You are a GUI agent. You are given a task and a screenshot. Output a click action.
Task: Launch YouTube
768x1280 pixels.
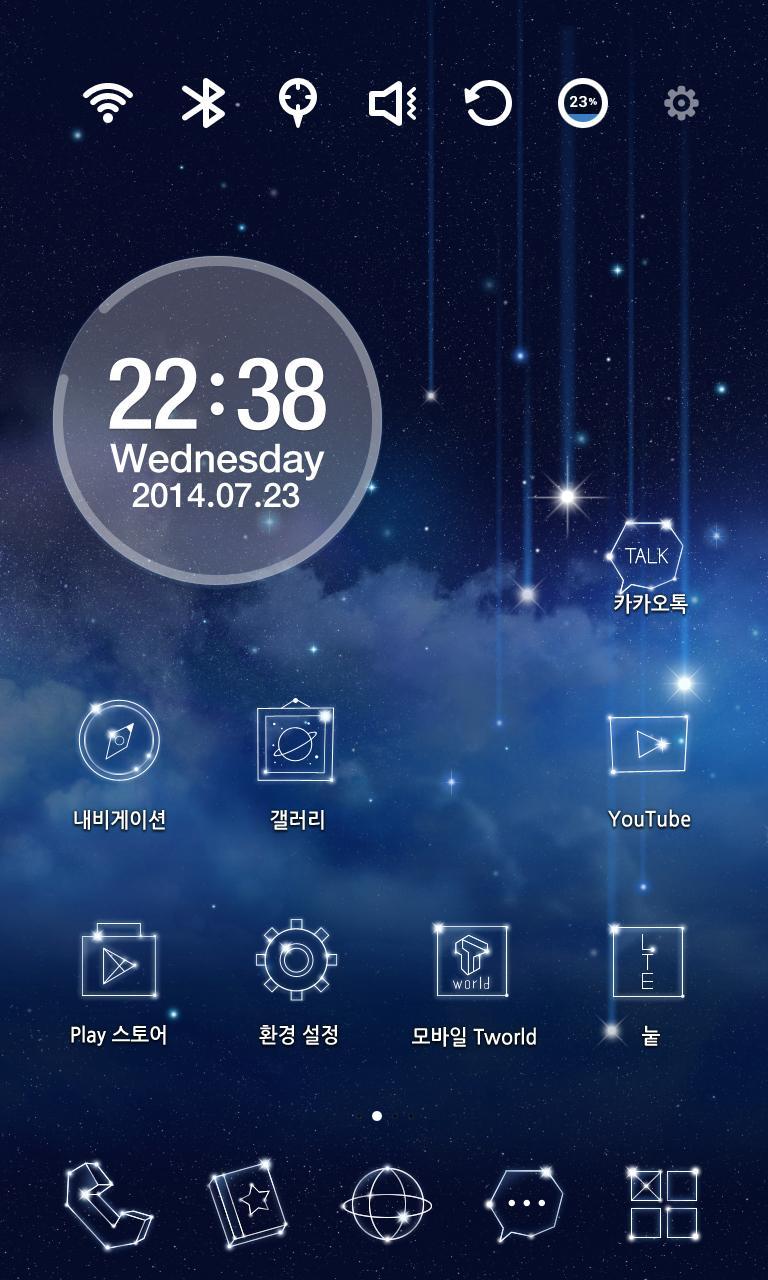click(649, 745)
